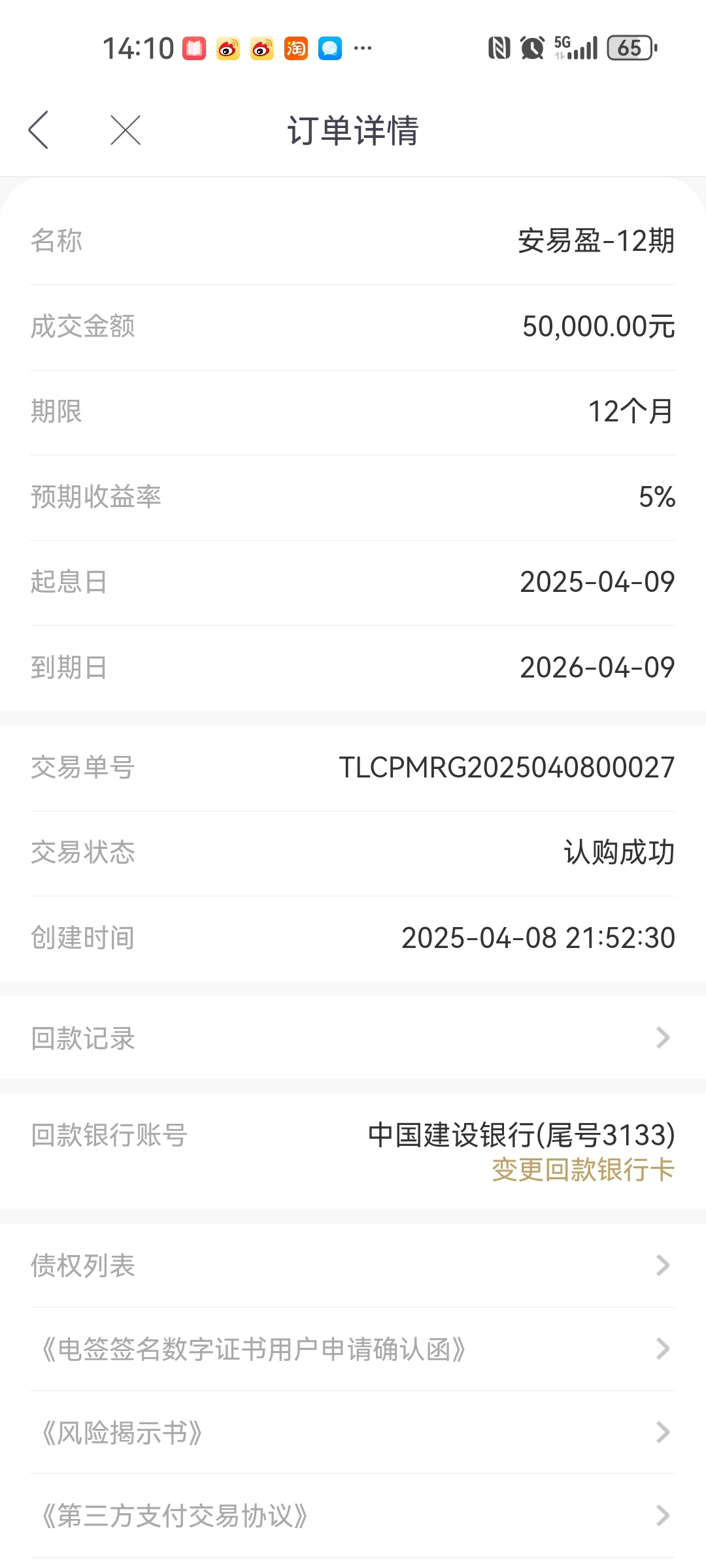Open 《第三方支付交易协议》
The image size is (706, 1568).
point(353,1516)
